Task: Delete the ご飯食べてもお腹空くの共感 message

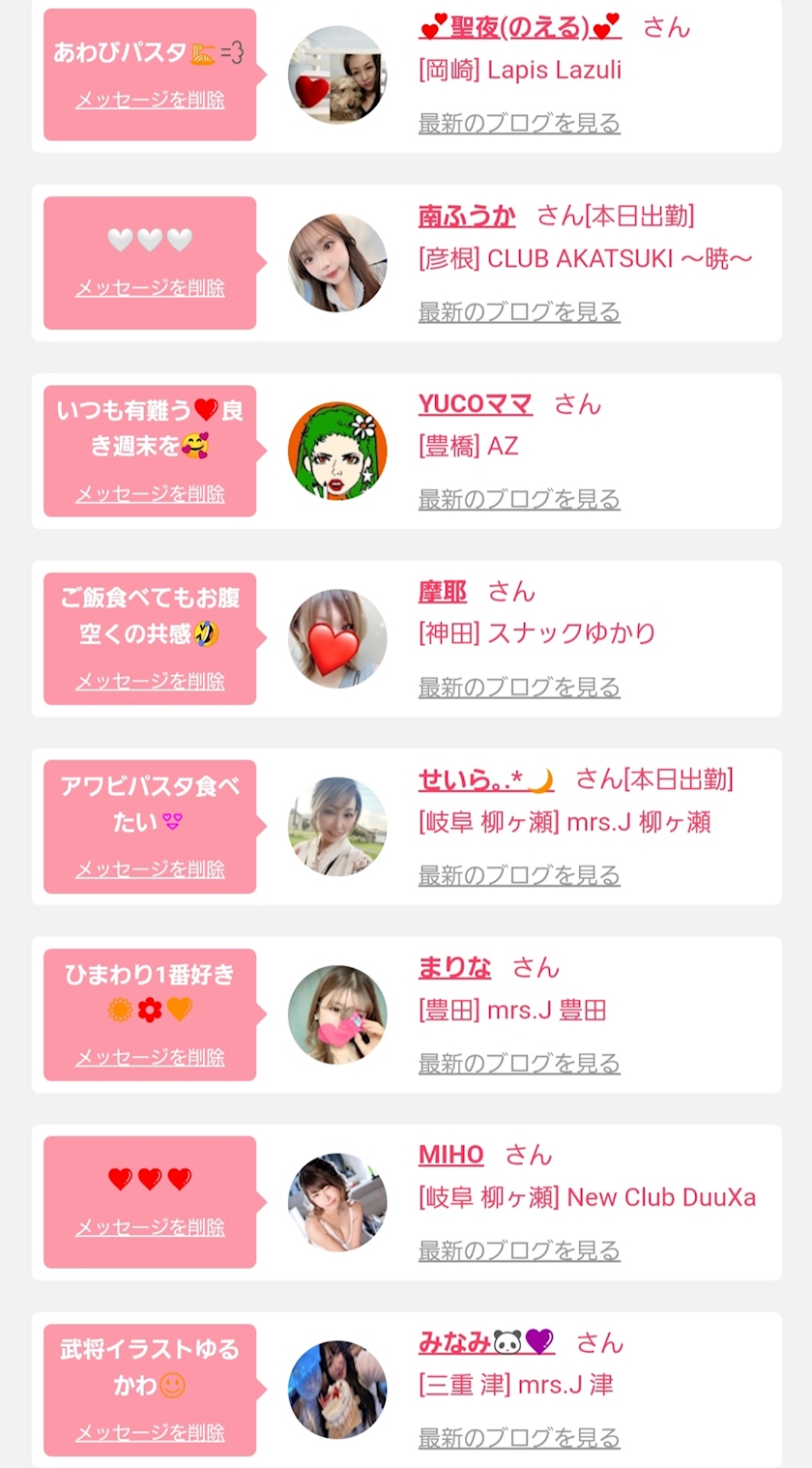Action: pyautogui.click(x=150, y=682)
